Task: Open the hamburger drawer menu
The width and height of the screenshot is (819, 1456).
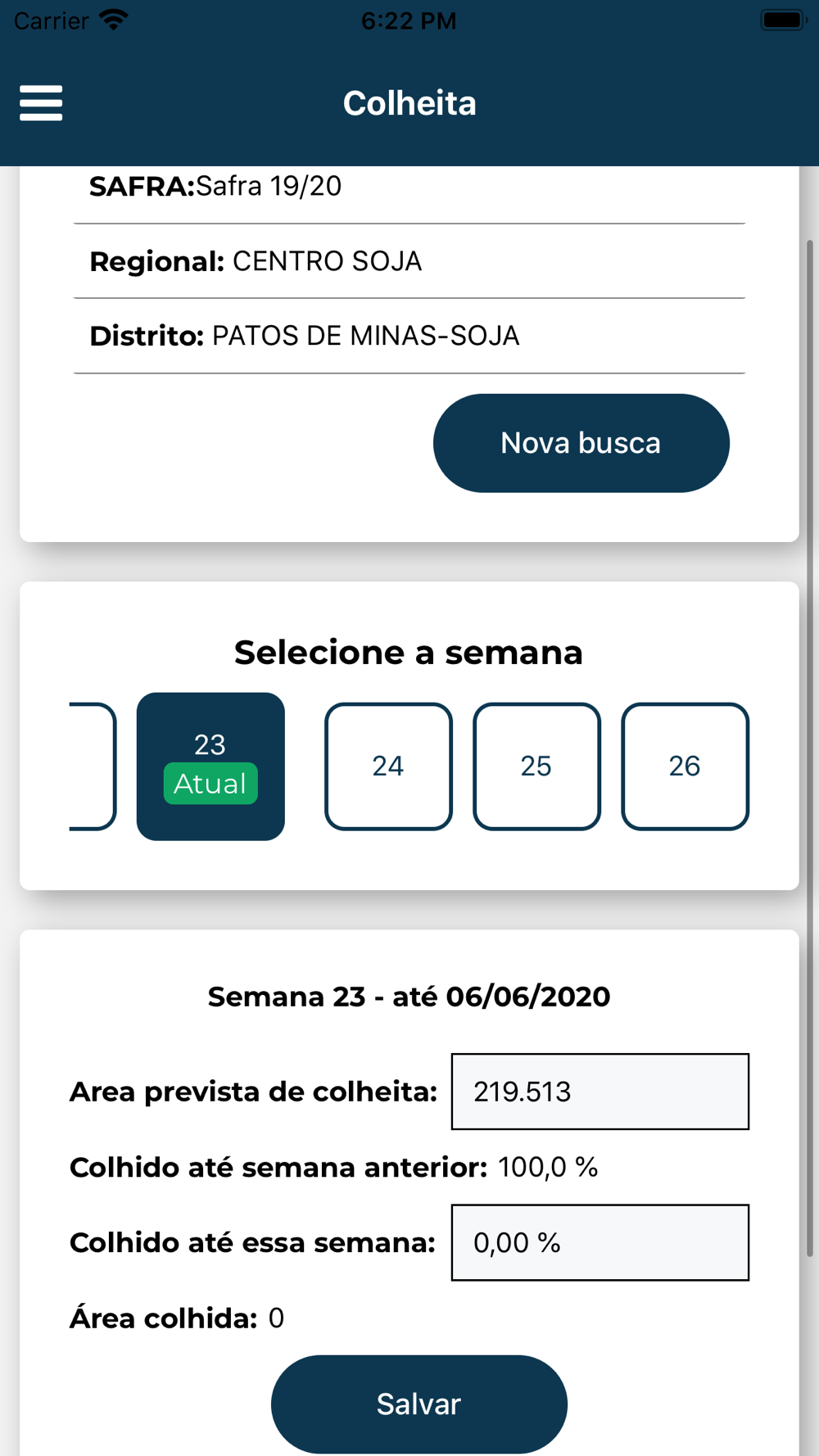Action: click(41, 103)
